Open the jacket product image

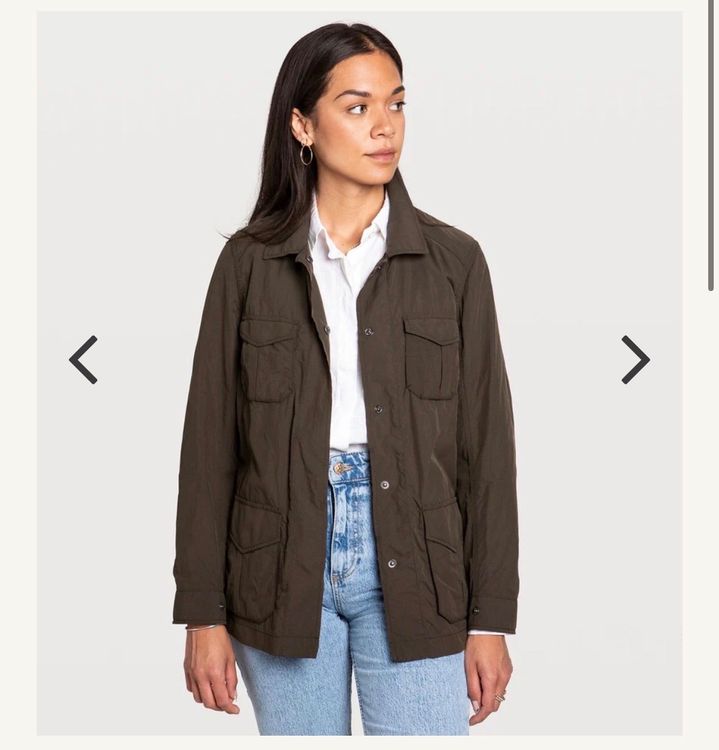(360, 374)
